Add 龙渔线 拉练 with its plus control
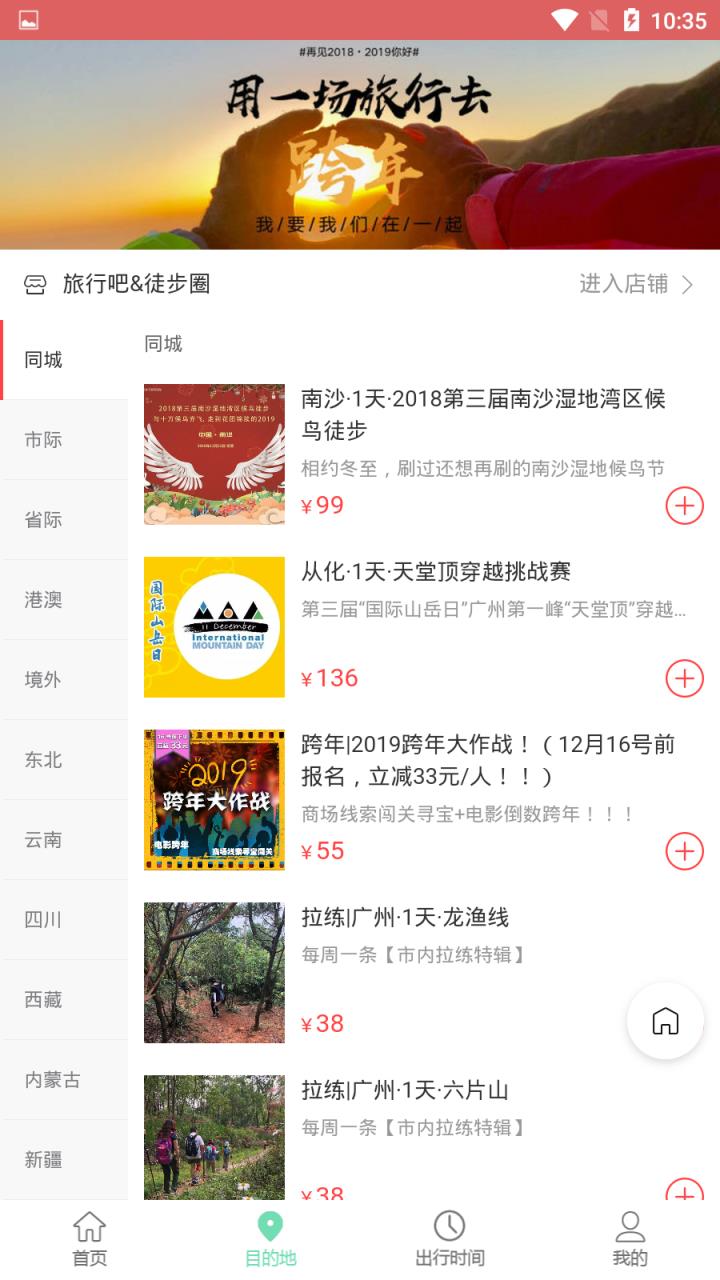 [x=683, y=1023]
